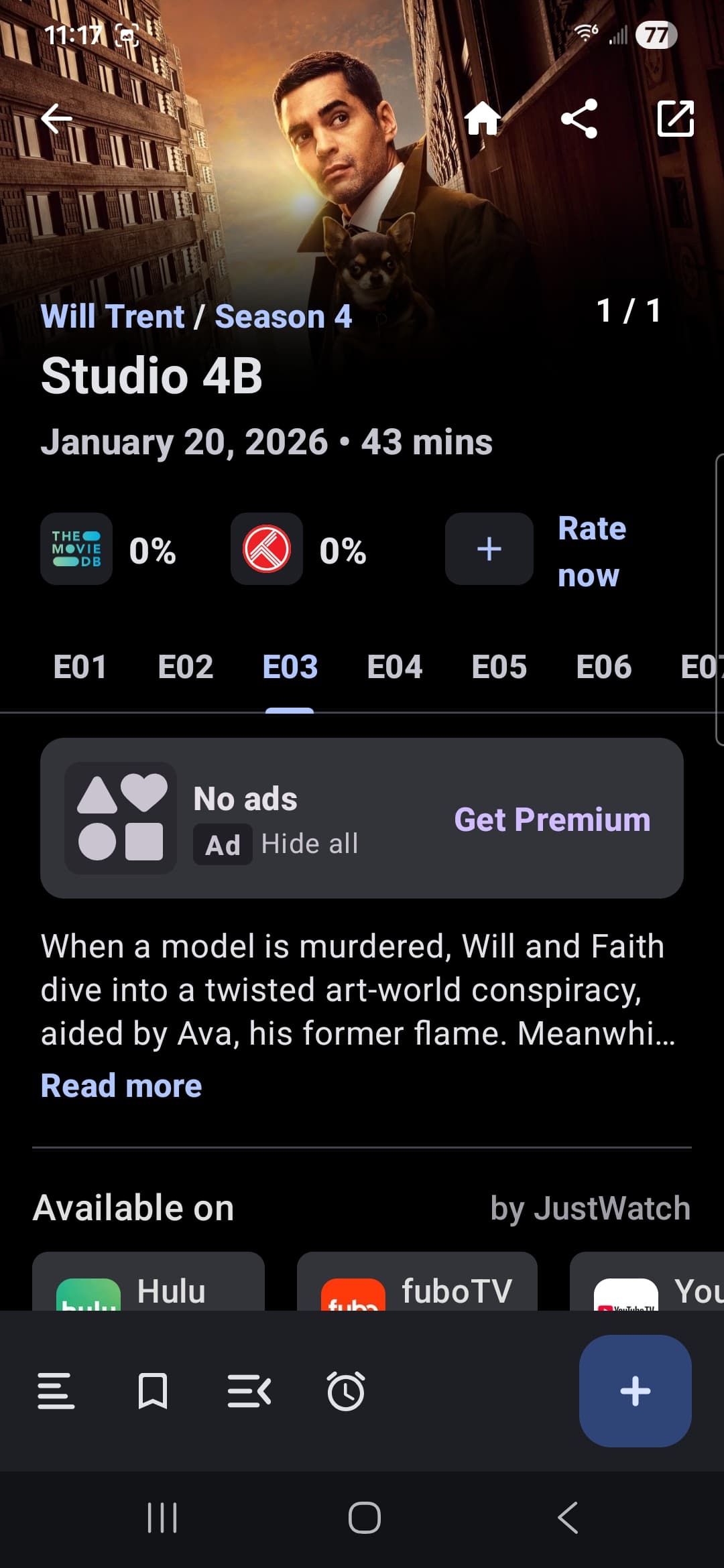Tap Get Premium to remove ads

552,820
